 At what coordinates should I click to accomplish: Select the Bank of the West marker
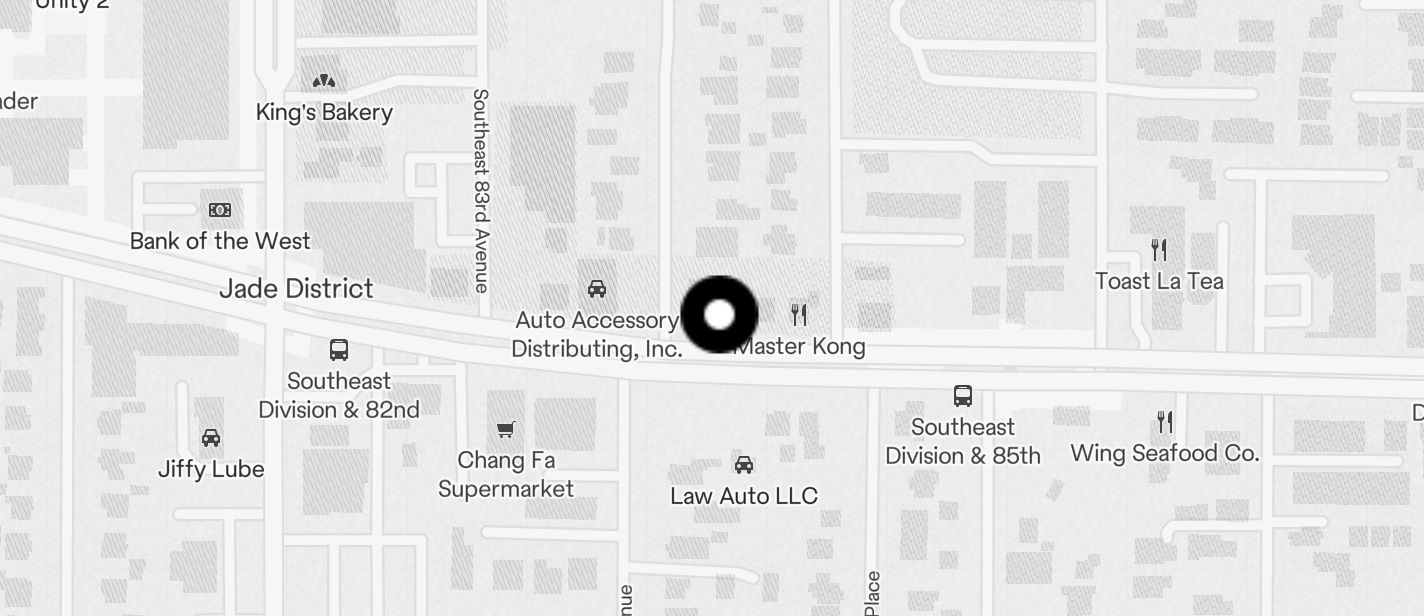220,210
